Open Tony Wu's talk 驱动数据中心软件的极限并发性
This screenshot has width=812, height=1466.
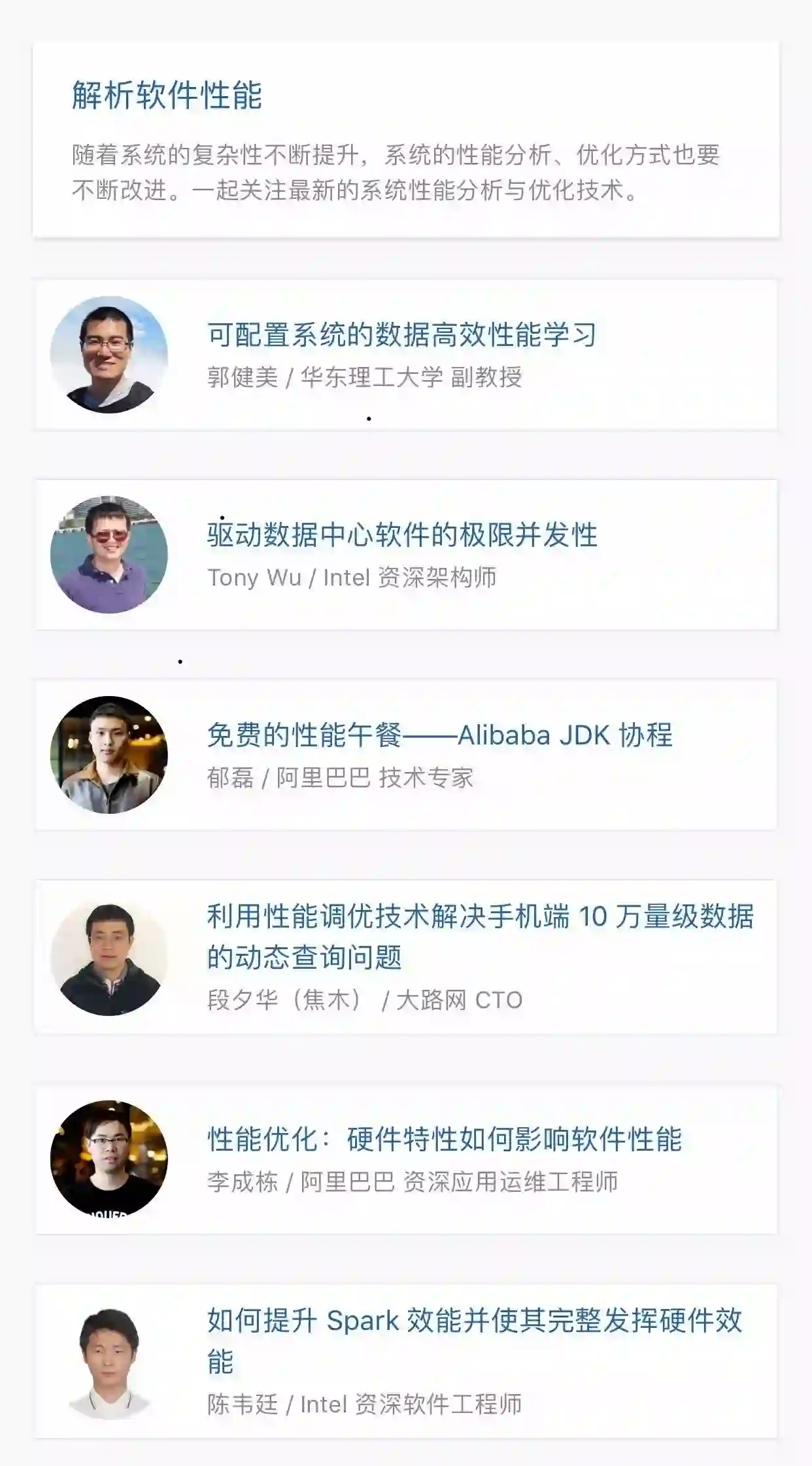(x=401, y=536)
